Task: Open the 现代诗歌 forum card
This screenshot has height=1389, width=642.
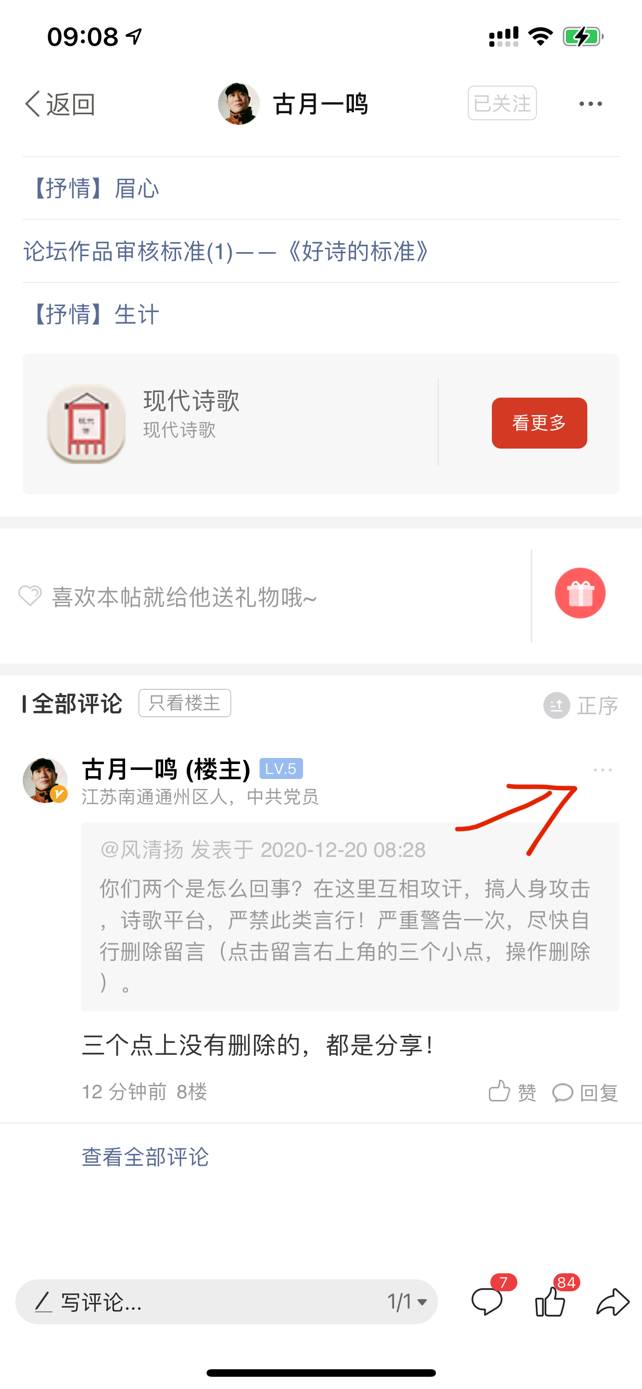Action: pyautogui.click(x=190, y=414)
